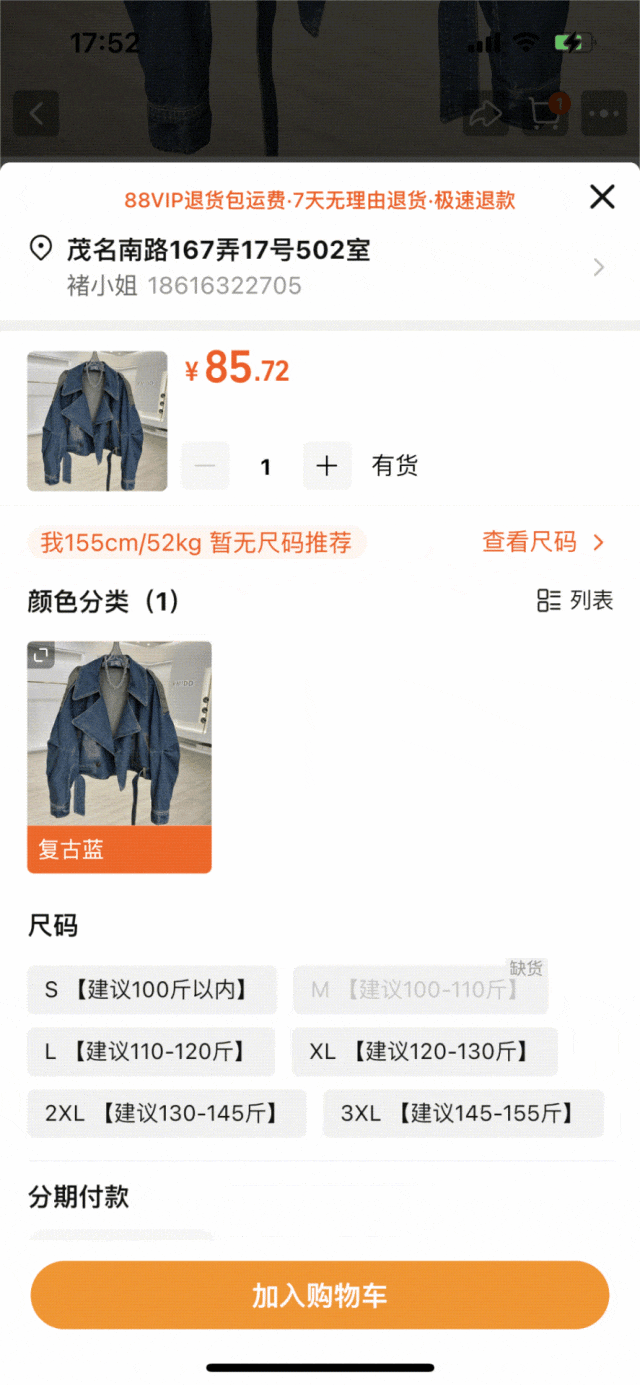The height and width of the screenshot is (1385, 640).
Task: Choose size 3XL【建议145-155斤】
Action: click(x=463, y=1114)
